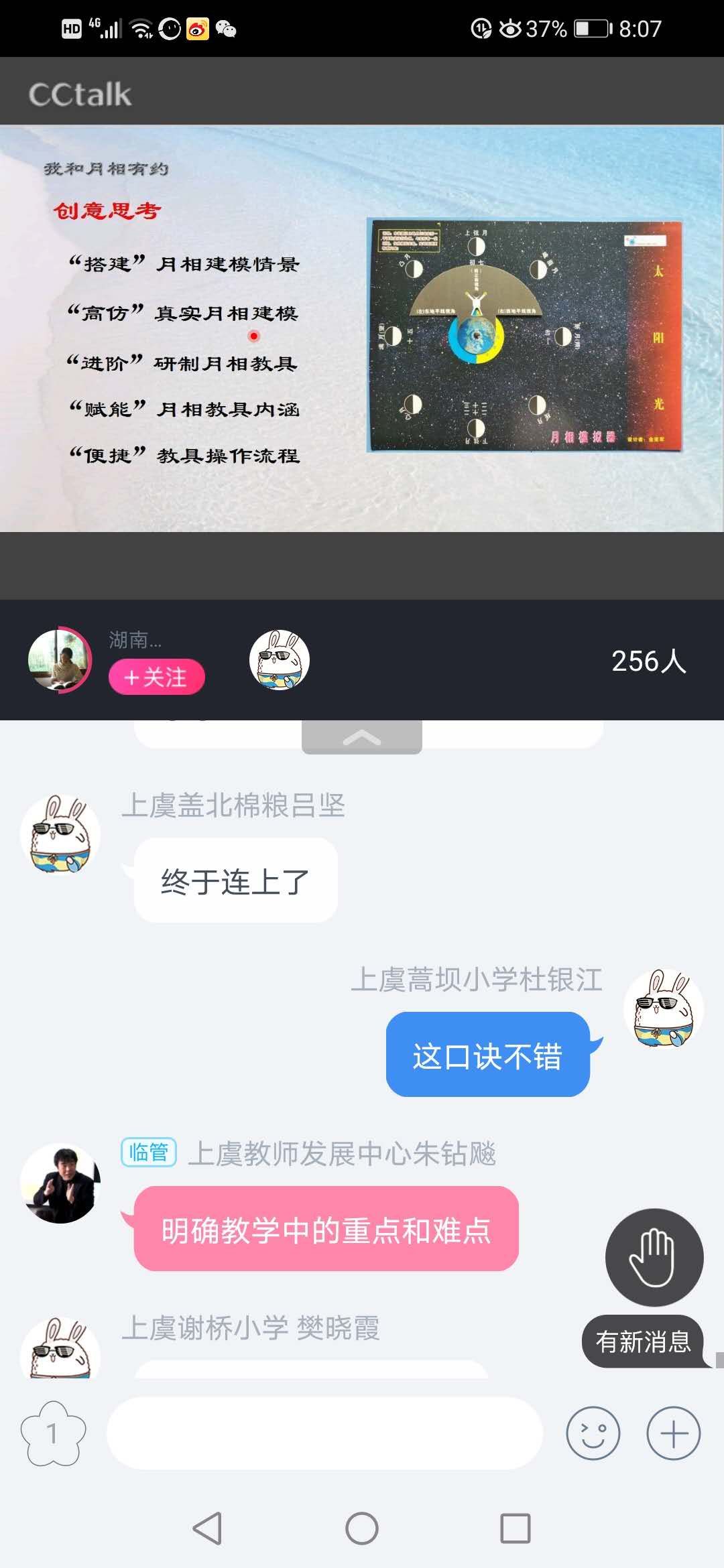Open the emoji picker
This screenshot has height=1568, width=724.
593,1433
